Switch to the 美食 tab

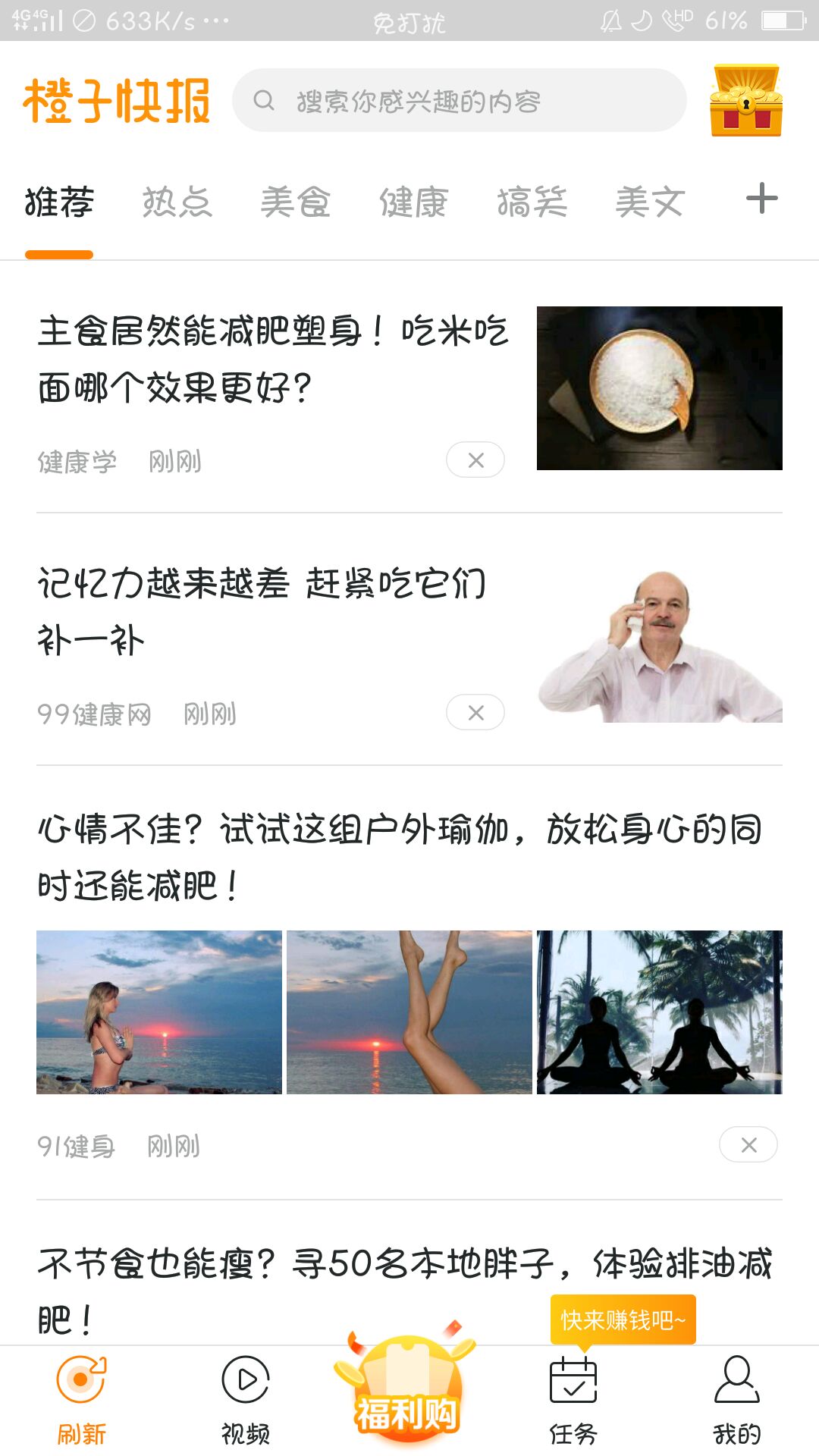(296, 201)
